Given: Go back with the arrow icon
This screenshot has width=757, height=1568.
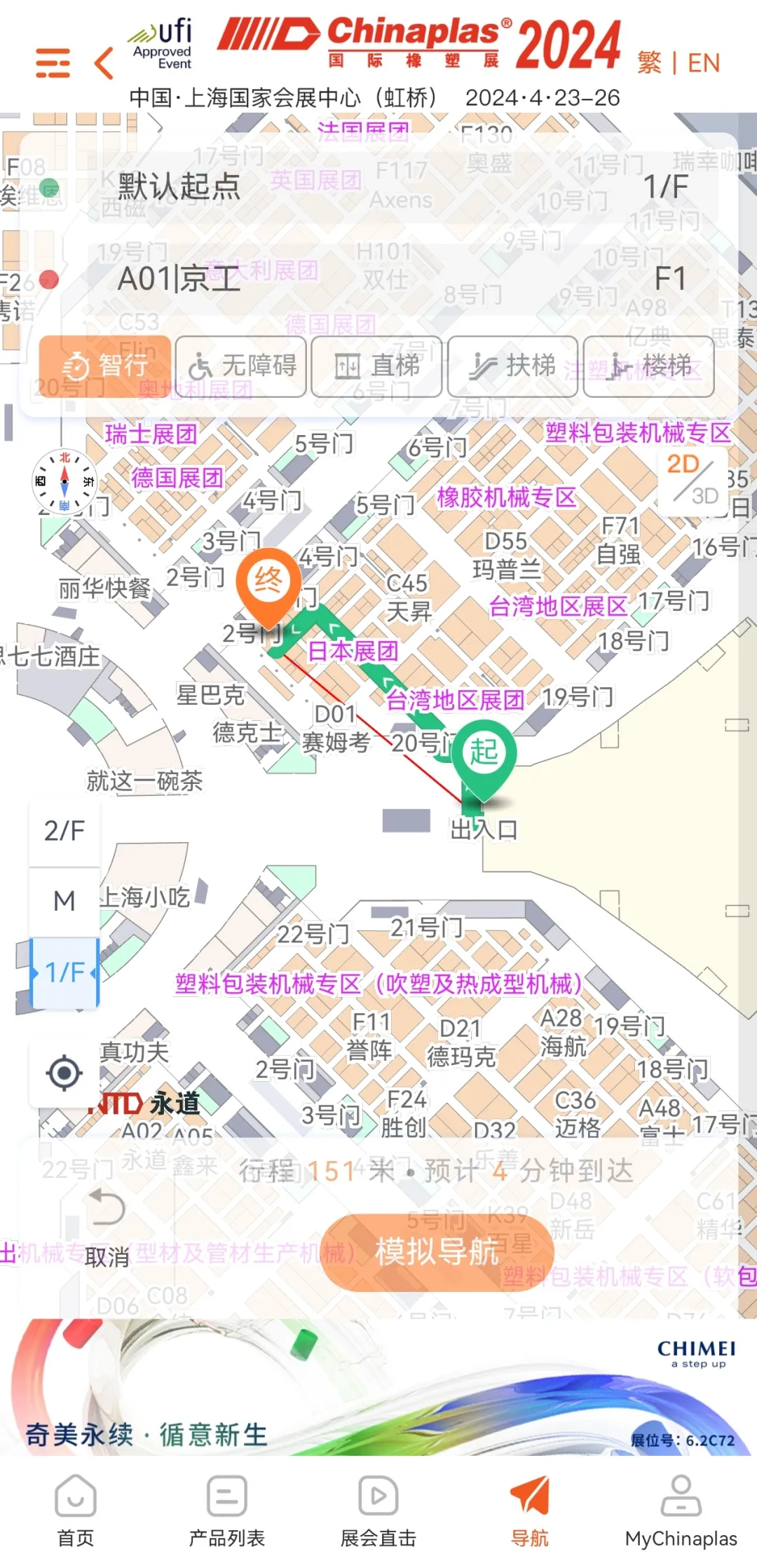Looking at the screenshot, I should click(x=104, y=64).
